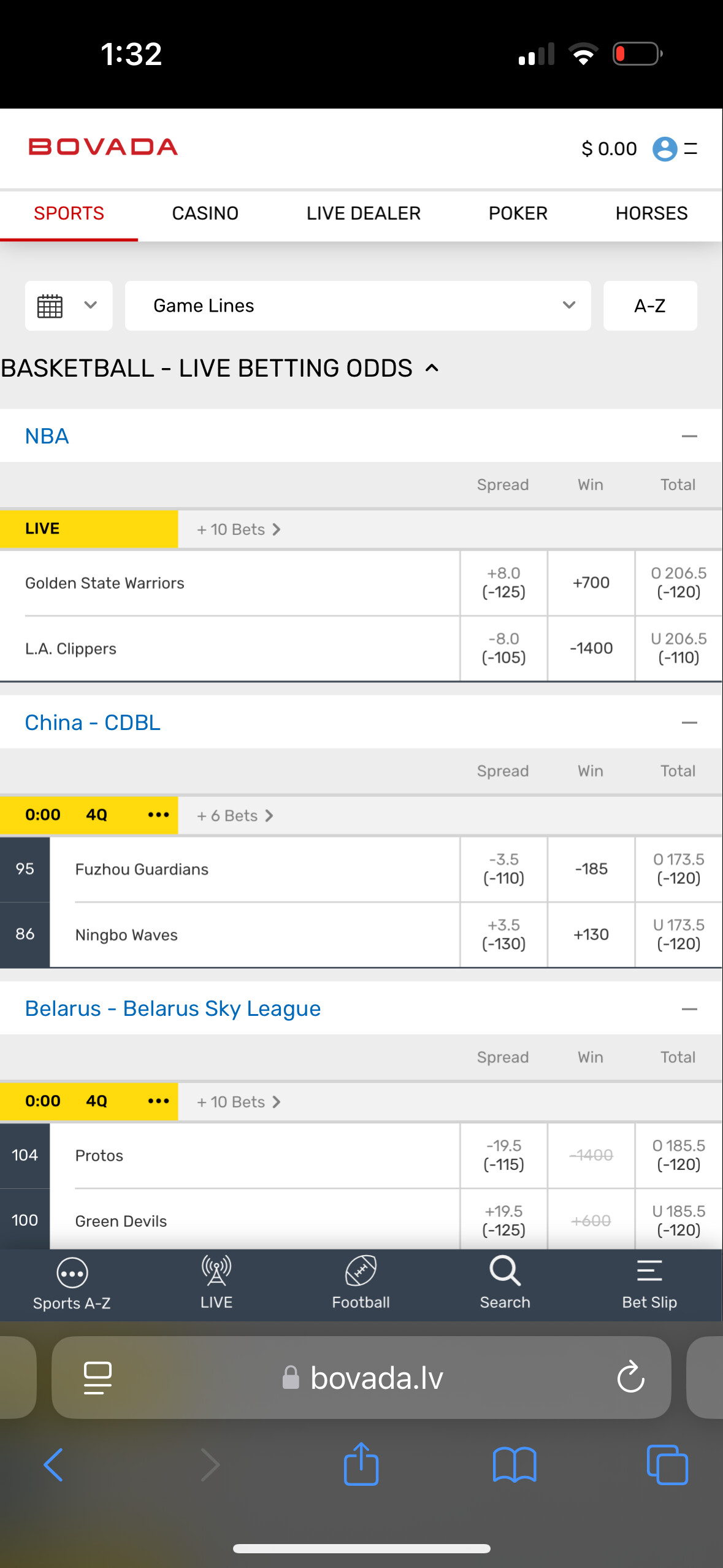Open the Bet Slip
This screenshot has height=1568, width=723.
click(x=649, y=1285)
